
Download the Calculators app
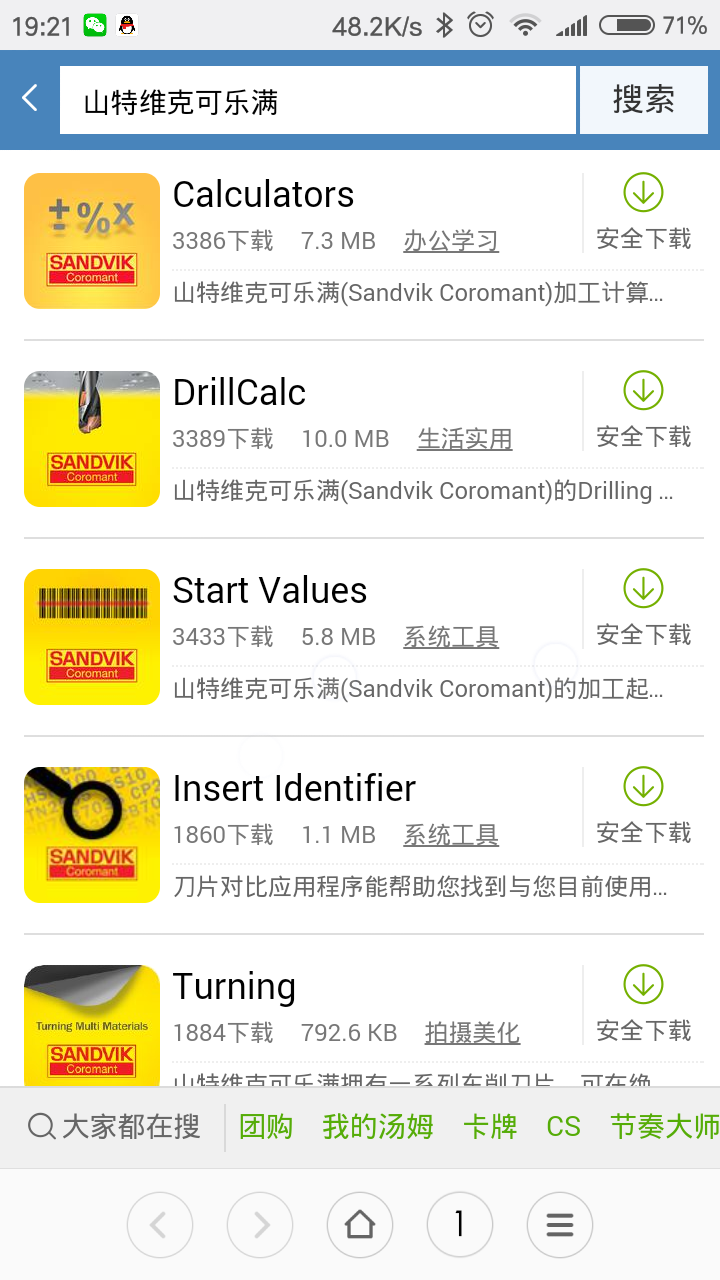point(643,212)
